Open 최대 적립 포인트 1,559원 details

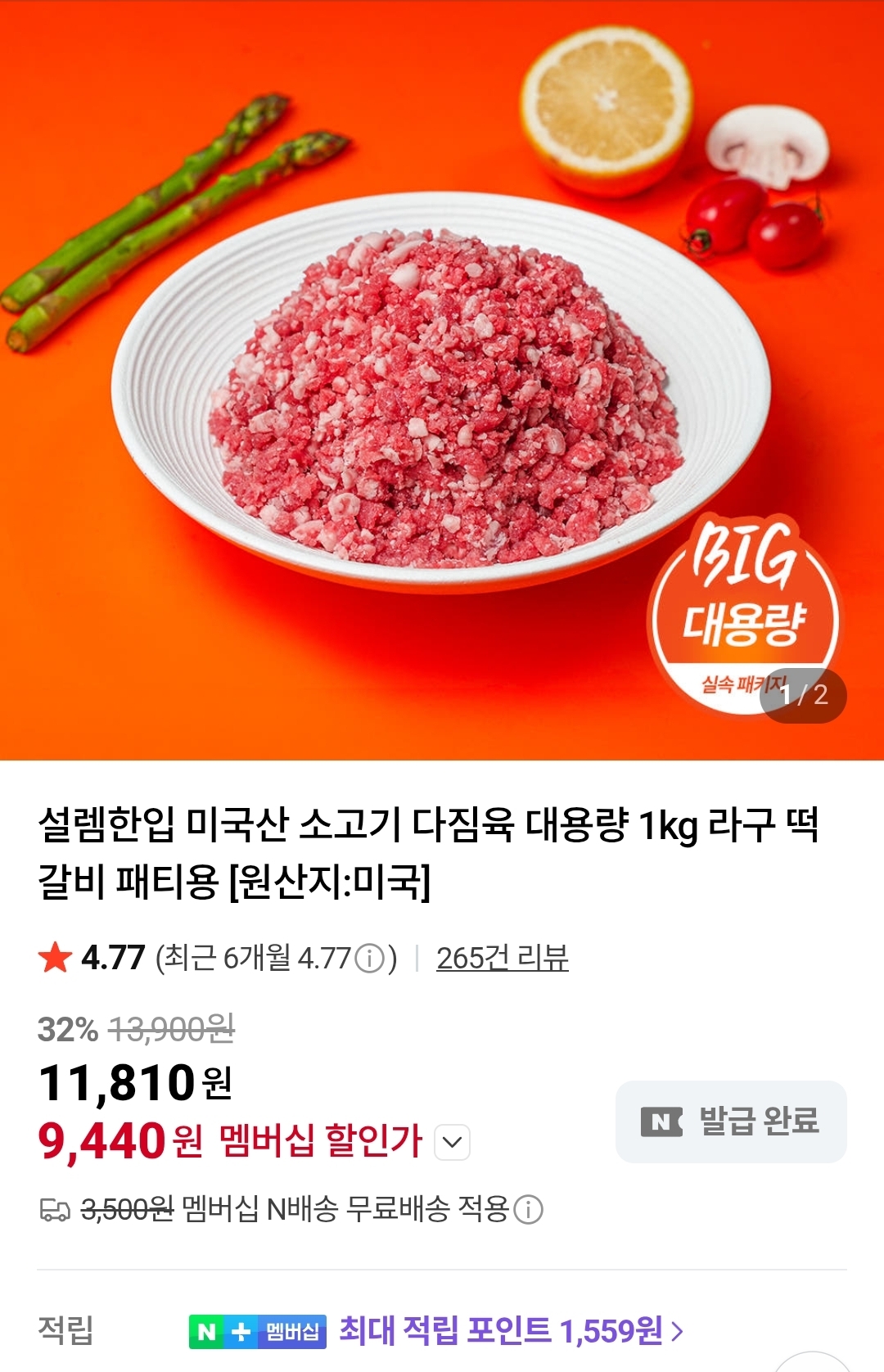point(511,1330)
